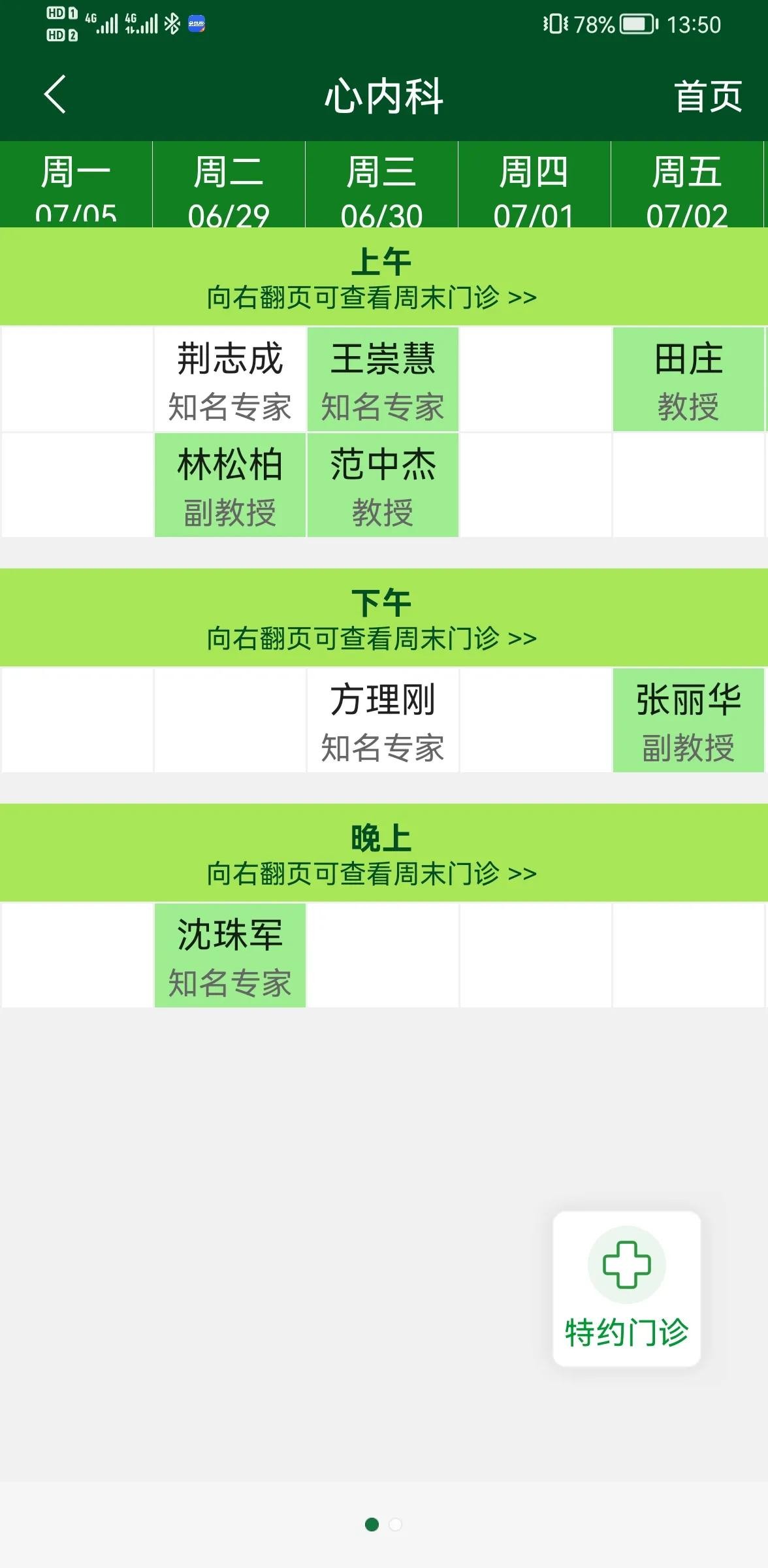Choose 沈珠军 evening appointment
Image resolution: width=768 pixels, height=1568 pixels.
coord(230,956)
